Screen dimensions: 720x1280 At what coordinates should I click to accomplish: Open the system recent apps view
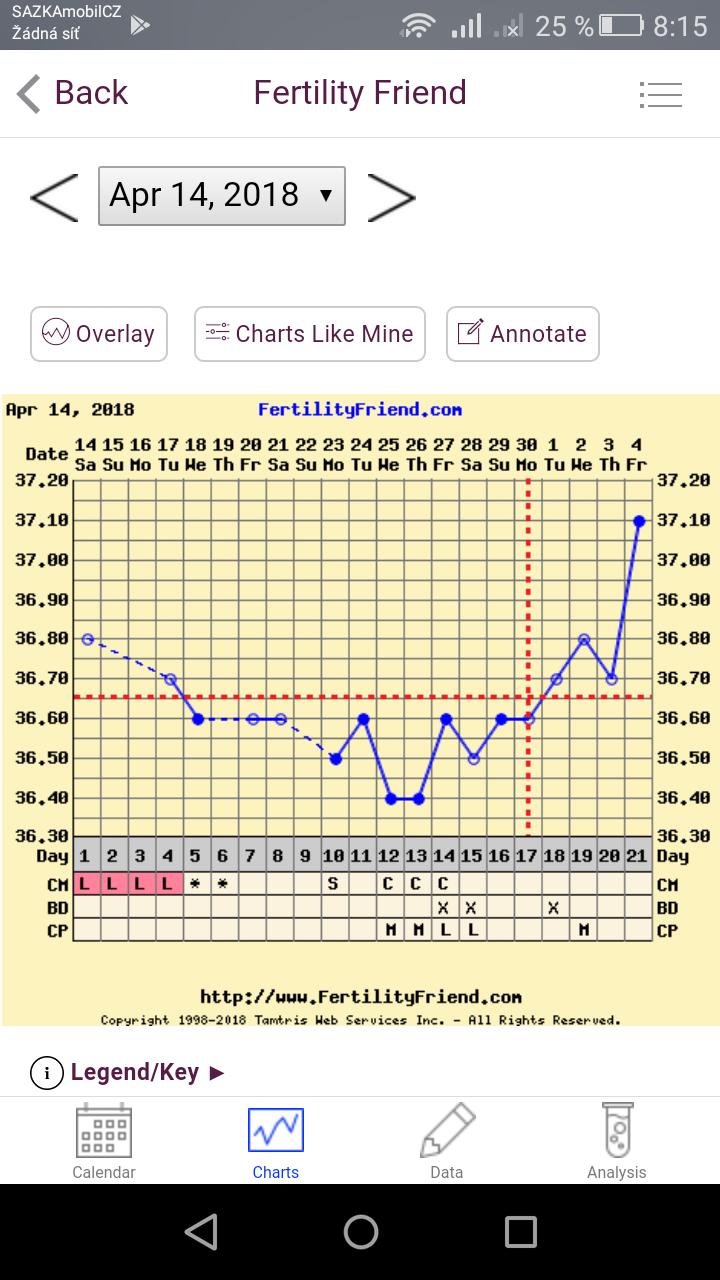[520, 1232]
